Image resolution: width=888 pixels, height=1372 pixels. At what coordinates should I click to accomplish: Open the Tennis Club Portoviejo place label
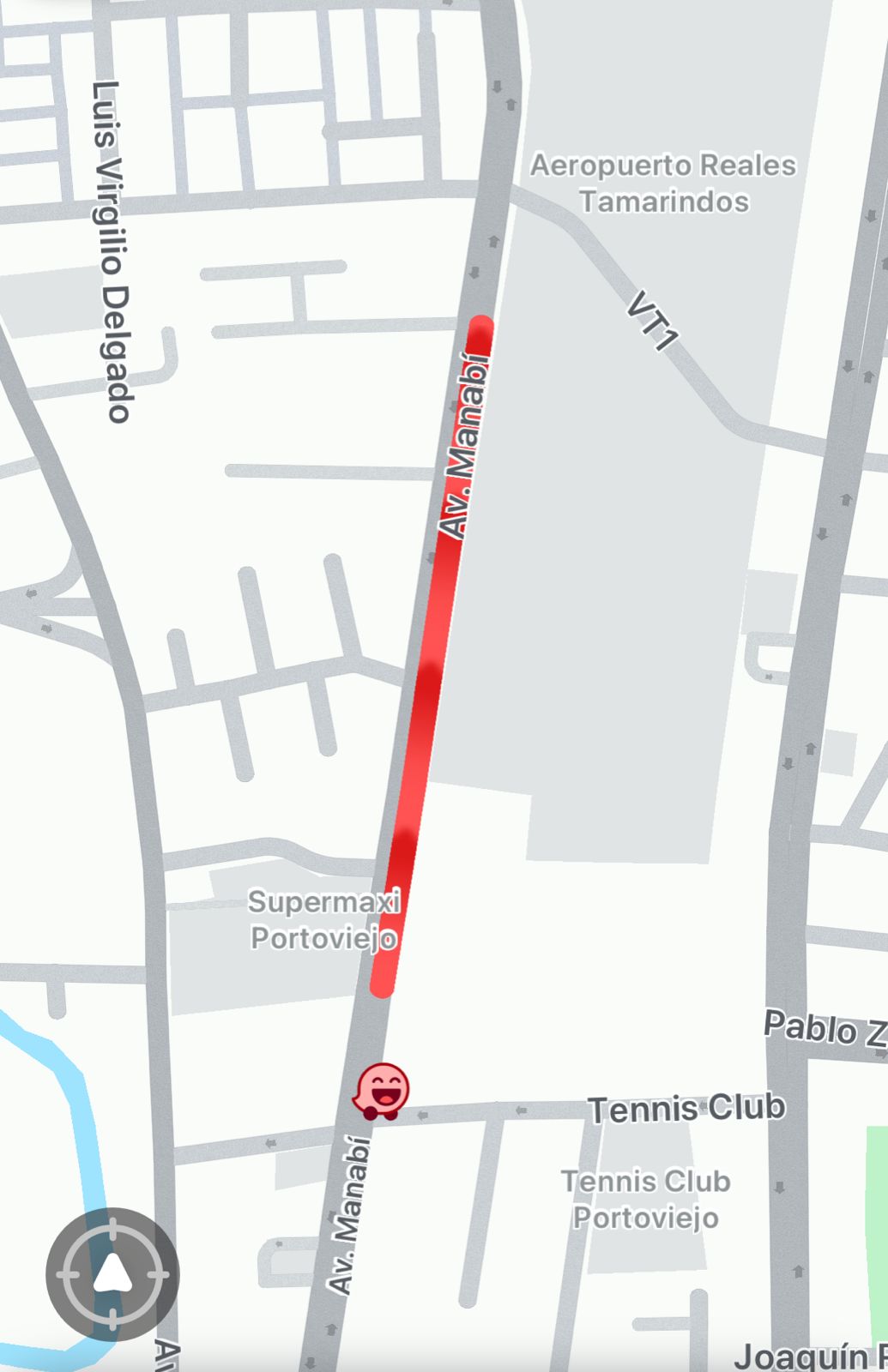click(645, 1199)
